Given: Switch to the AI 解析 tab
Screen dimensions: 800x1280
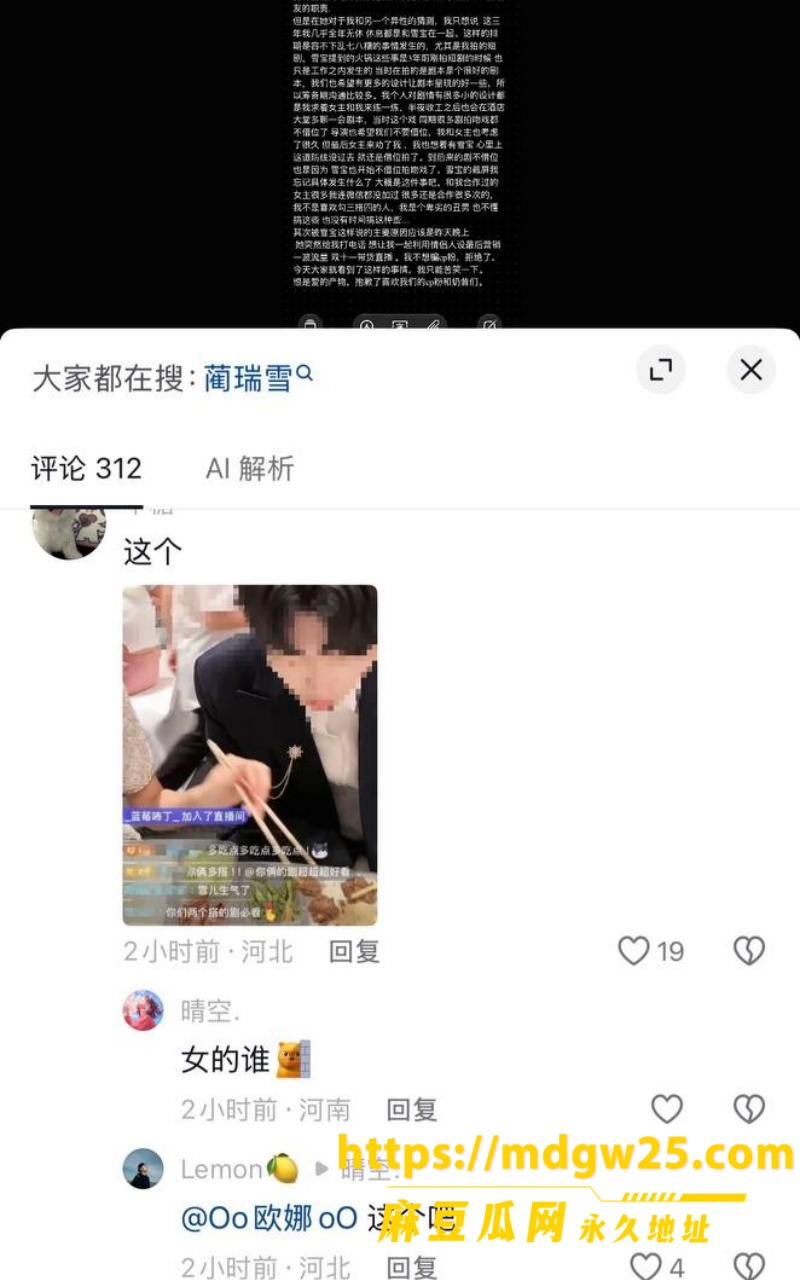Looking at the screenshot, I should pyautogui.click(x=250, y=468).
